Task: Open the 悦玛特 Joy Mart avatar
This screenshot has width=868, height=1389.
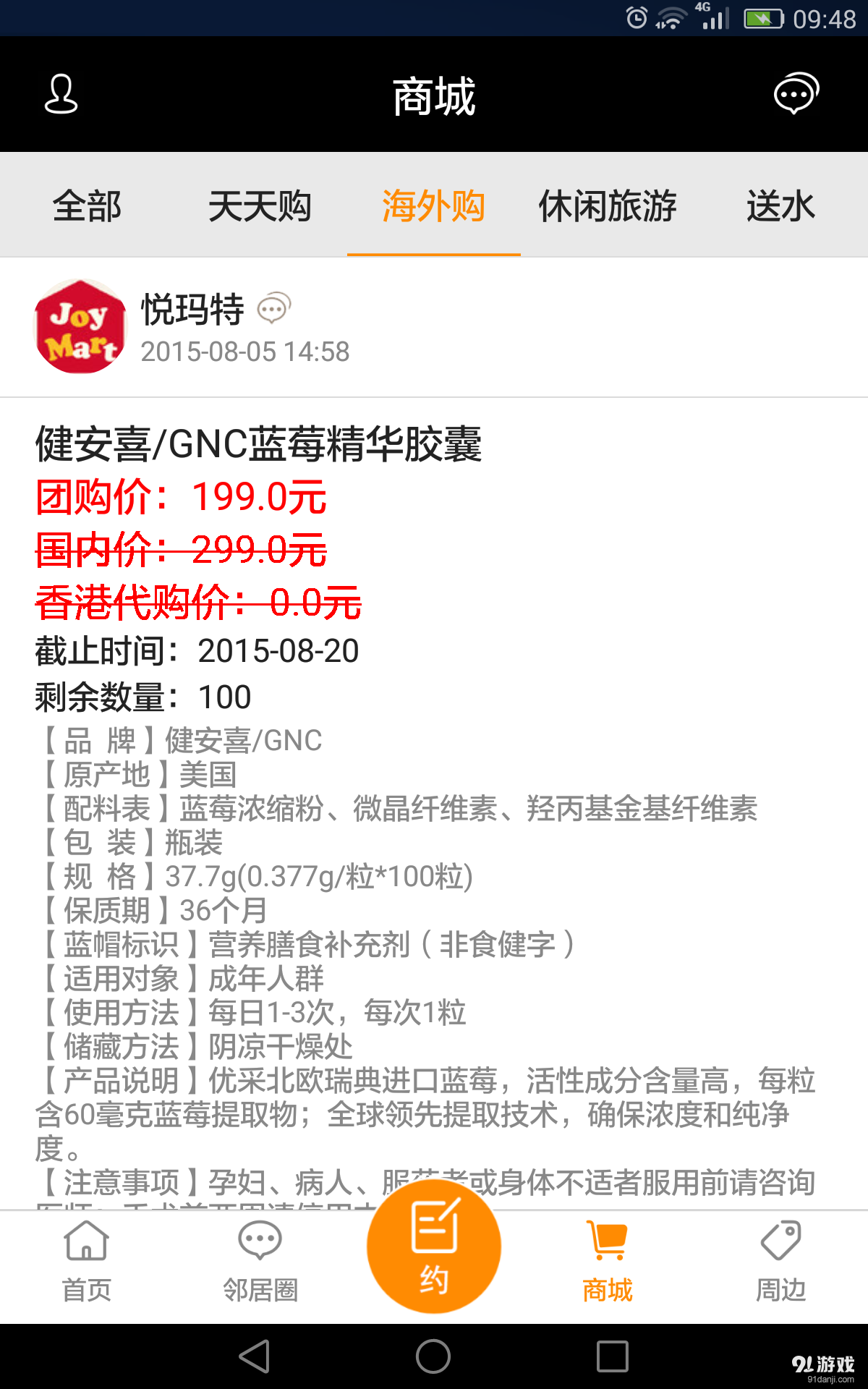Action: [x=80, y=326]
